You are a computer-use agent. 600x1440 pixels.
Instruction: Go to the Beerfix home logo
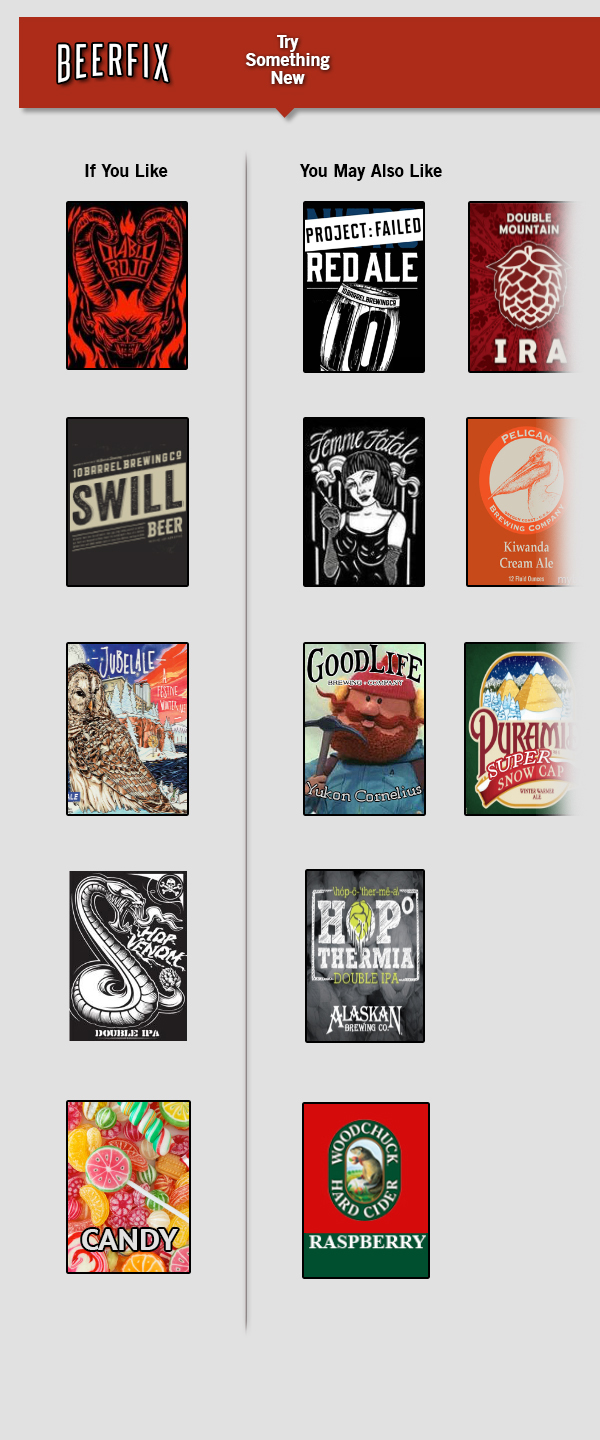click(x=113, y=63)
